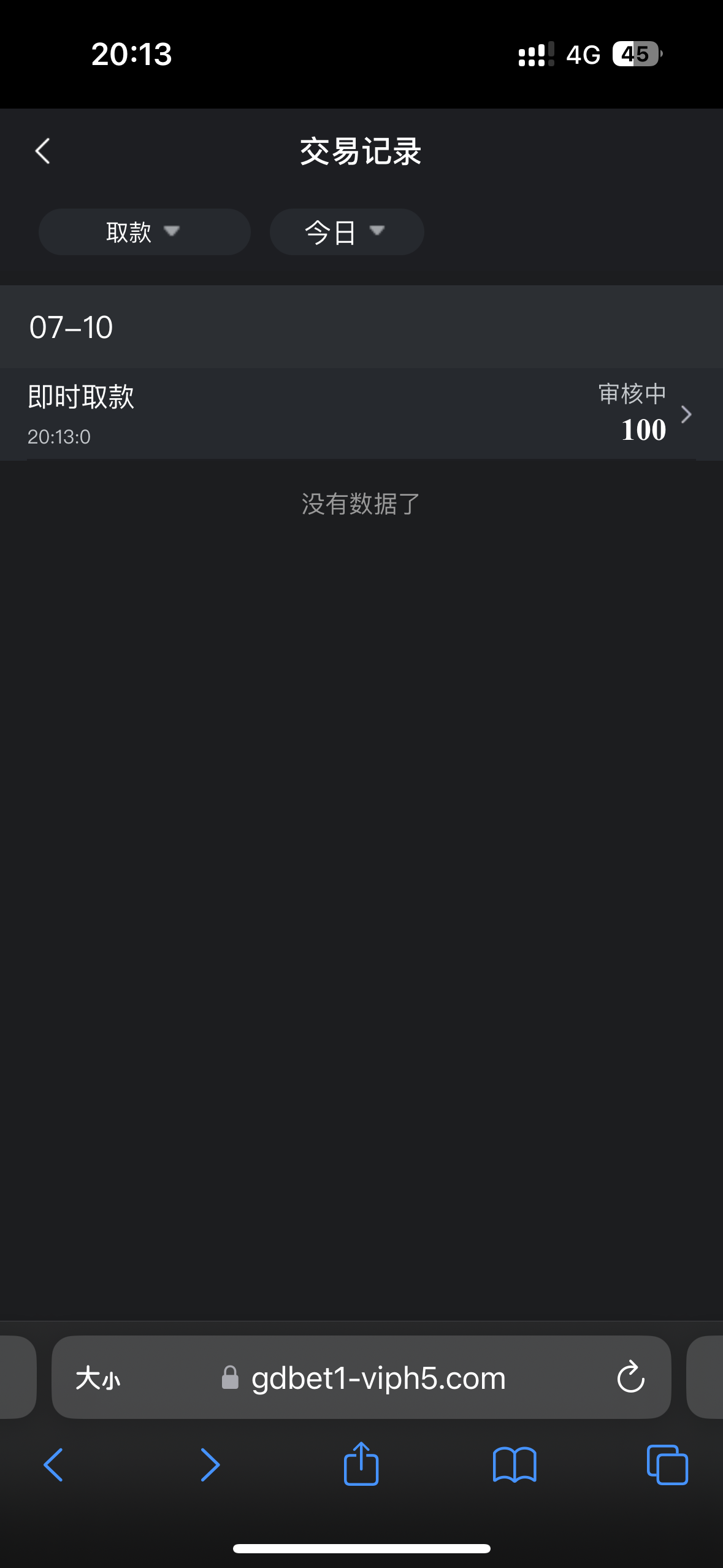Open the 大小 page settings menu
This screenshot has height=1568, width=723.
tap(98, 1378)
